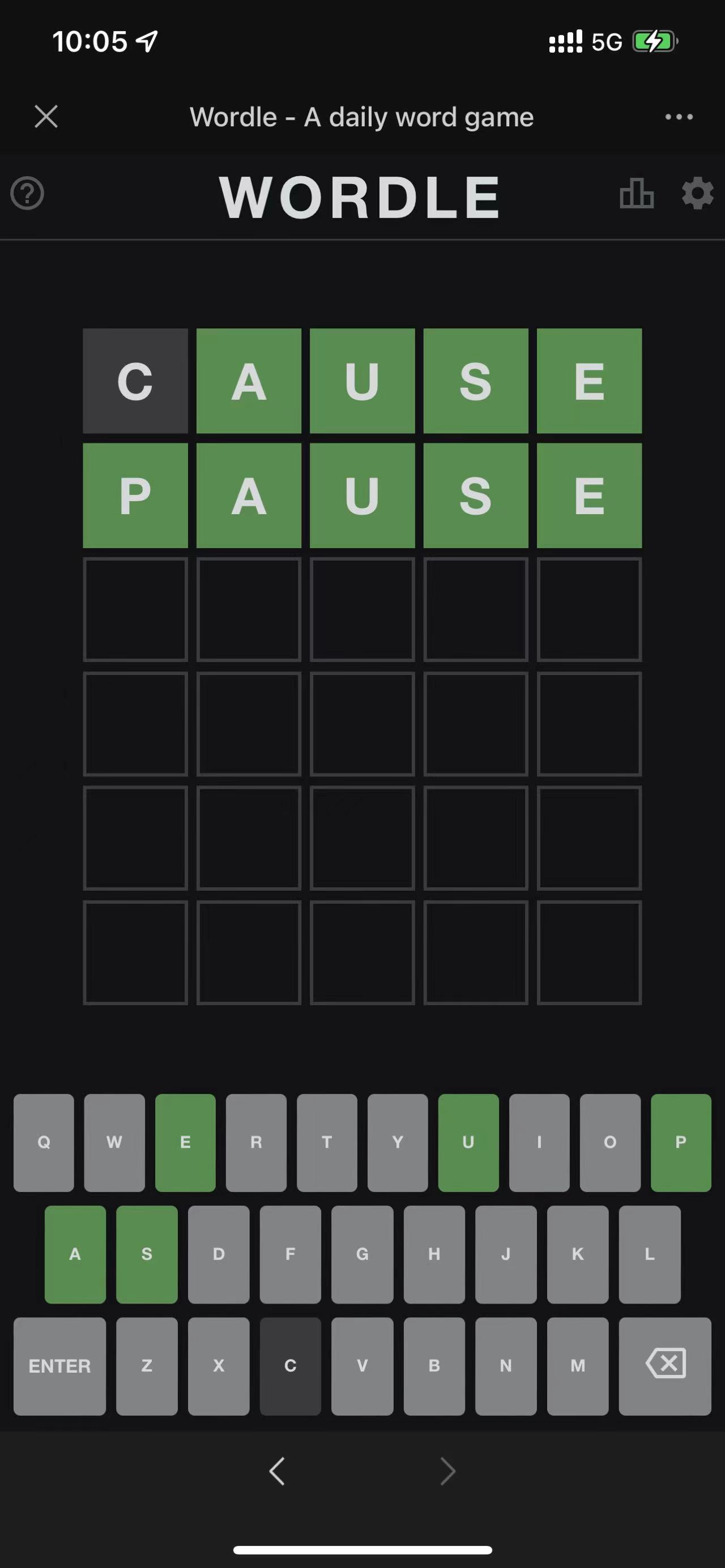Open the three-dot overflow menu

pos(679,117)
